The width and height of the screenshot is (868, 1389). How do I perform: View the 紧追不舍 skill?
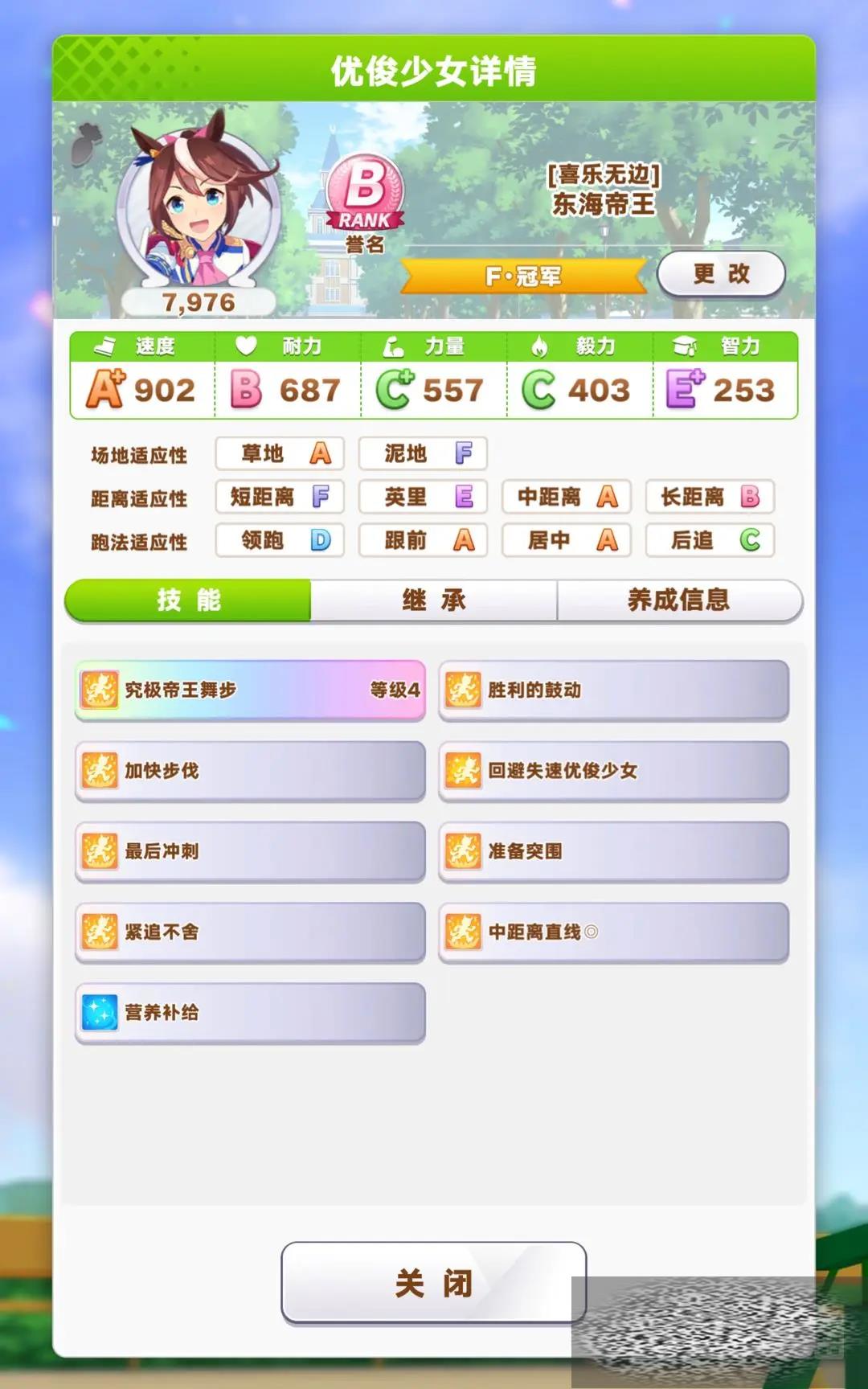[250, 932]
